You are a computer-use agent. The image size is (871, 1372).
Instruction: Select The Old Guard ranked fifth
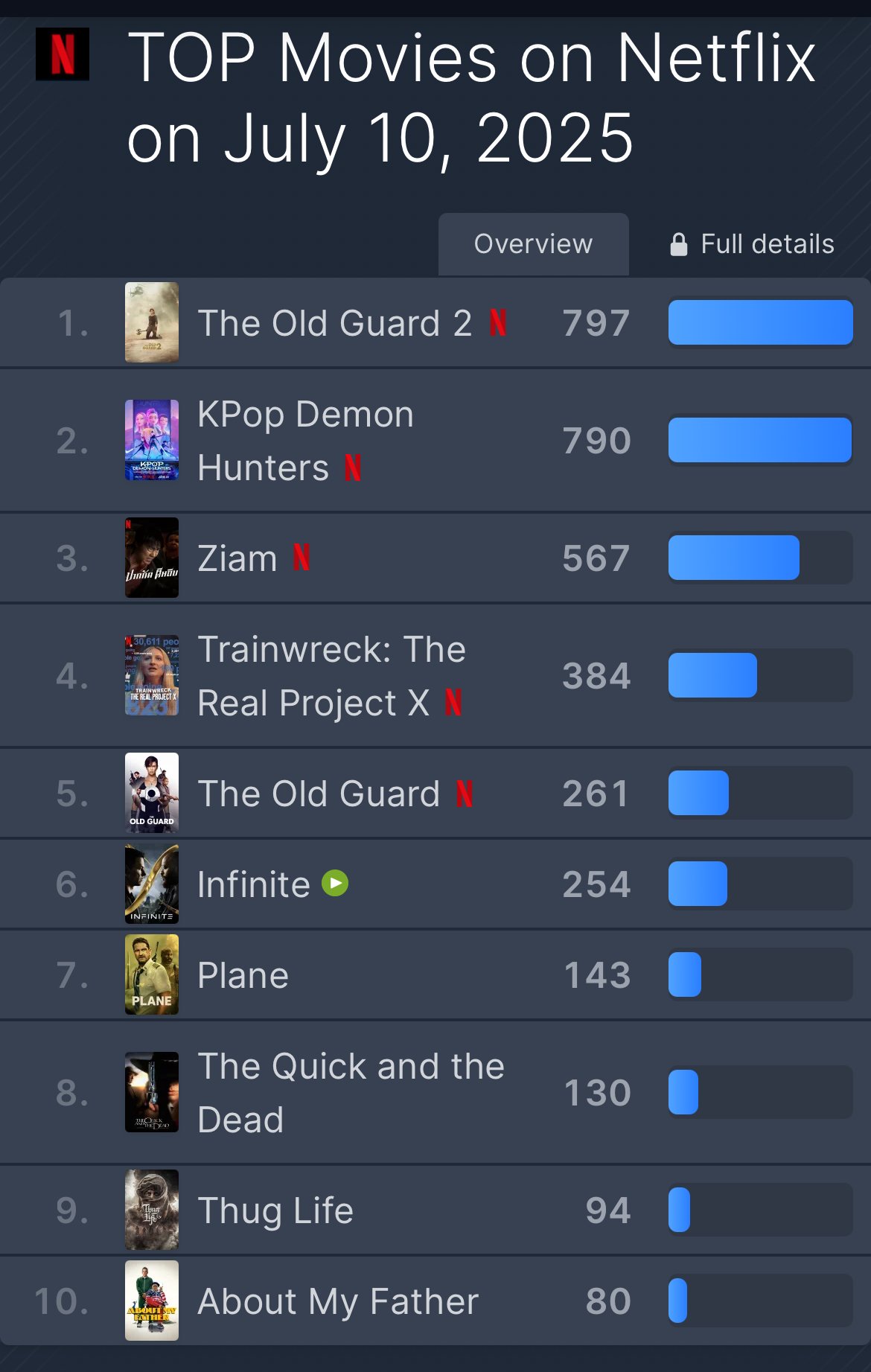pos(319,794)
